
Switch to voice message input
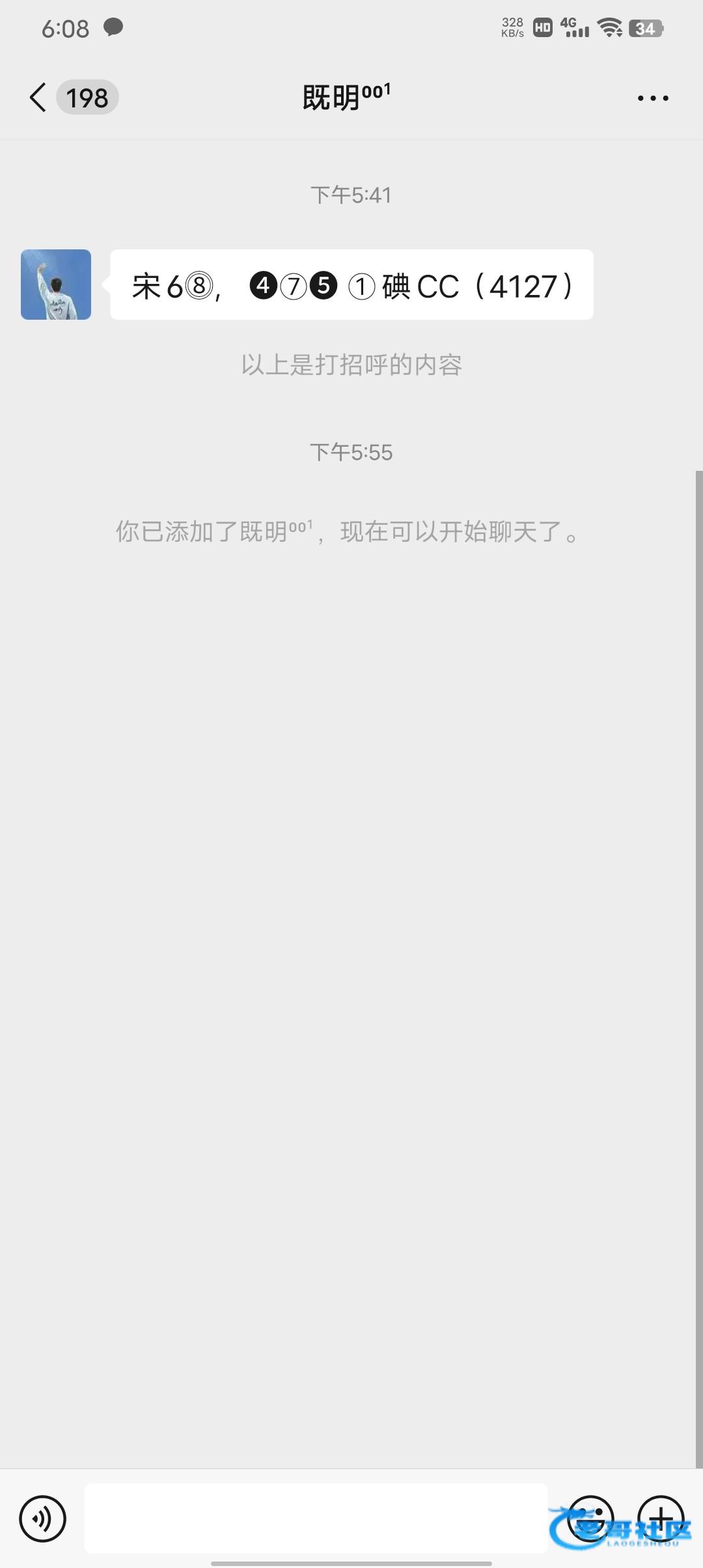click(43, 1519)
